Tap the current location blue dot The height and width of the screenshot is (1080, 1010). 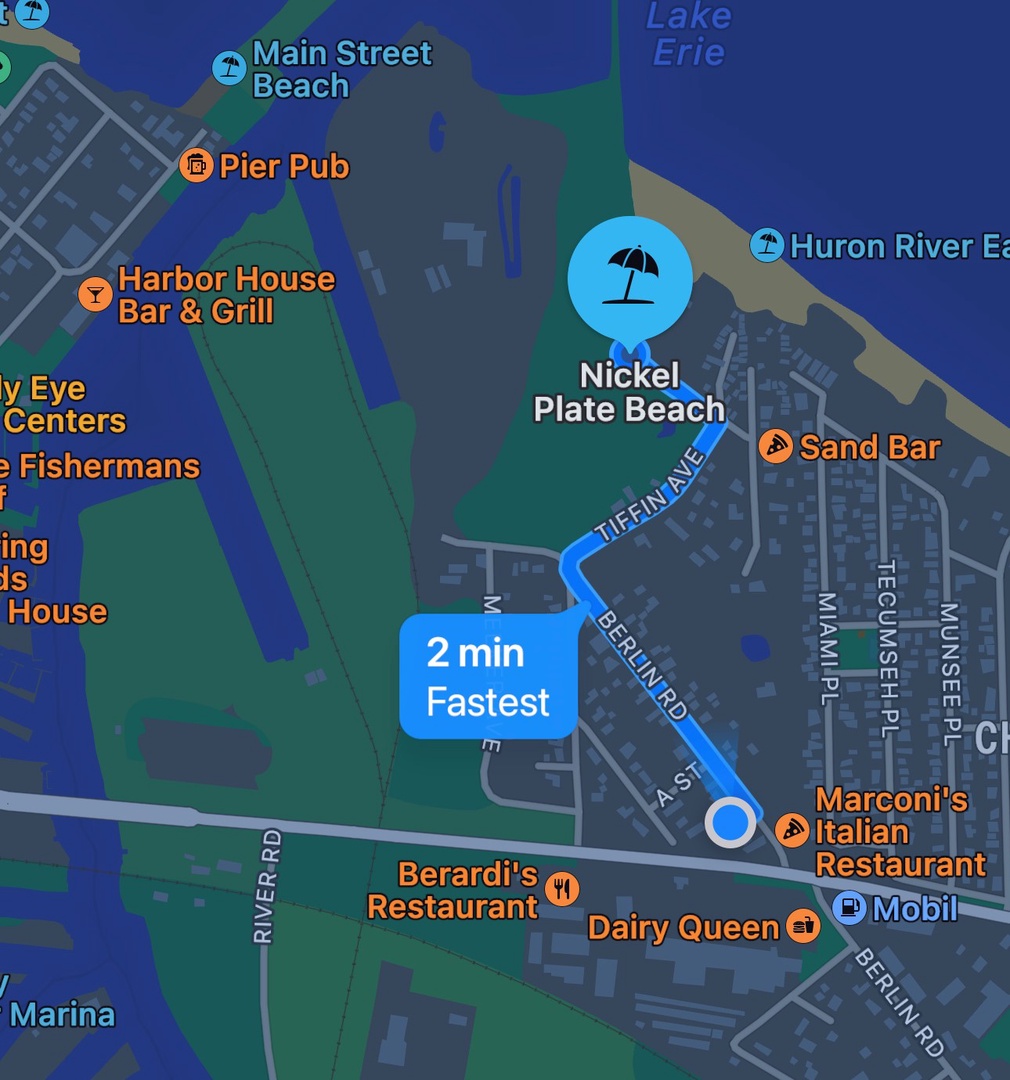tap(731, 823)
